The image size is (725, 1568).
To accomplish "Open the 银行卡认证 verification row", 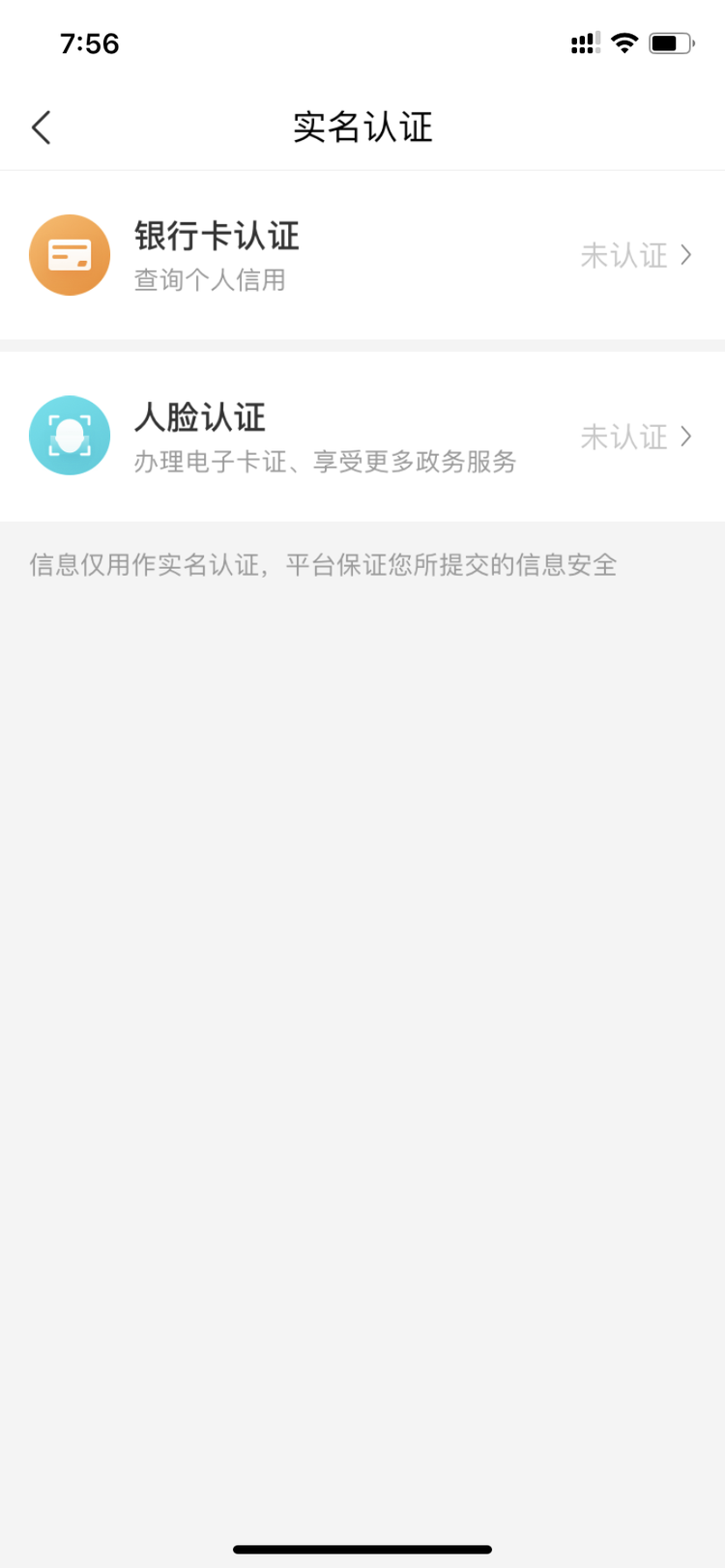I will tap(362, 255).
